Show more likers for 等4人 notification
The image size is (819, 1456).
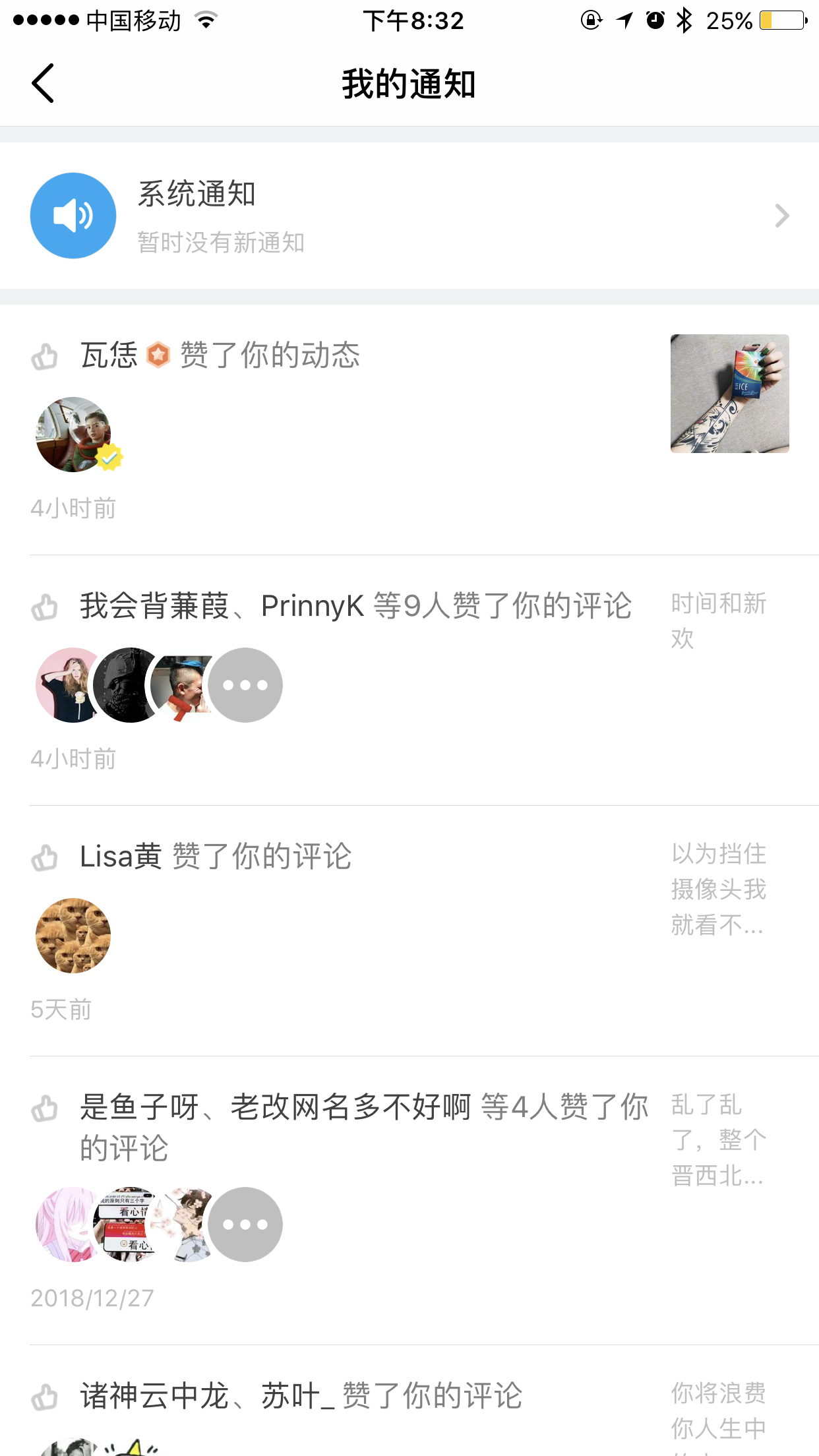pos(245,1225)
